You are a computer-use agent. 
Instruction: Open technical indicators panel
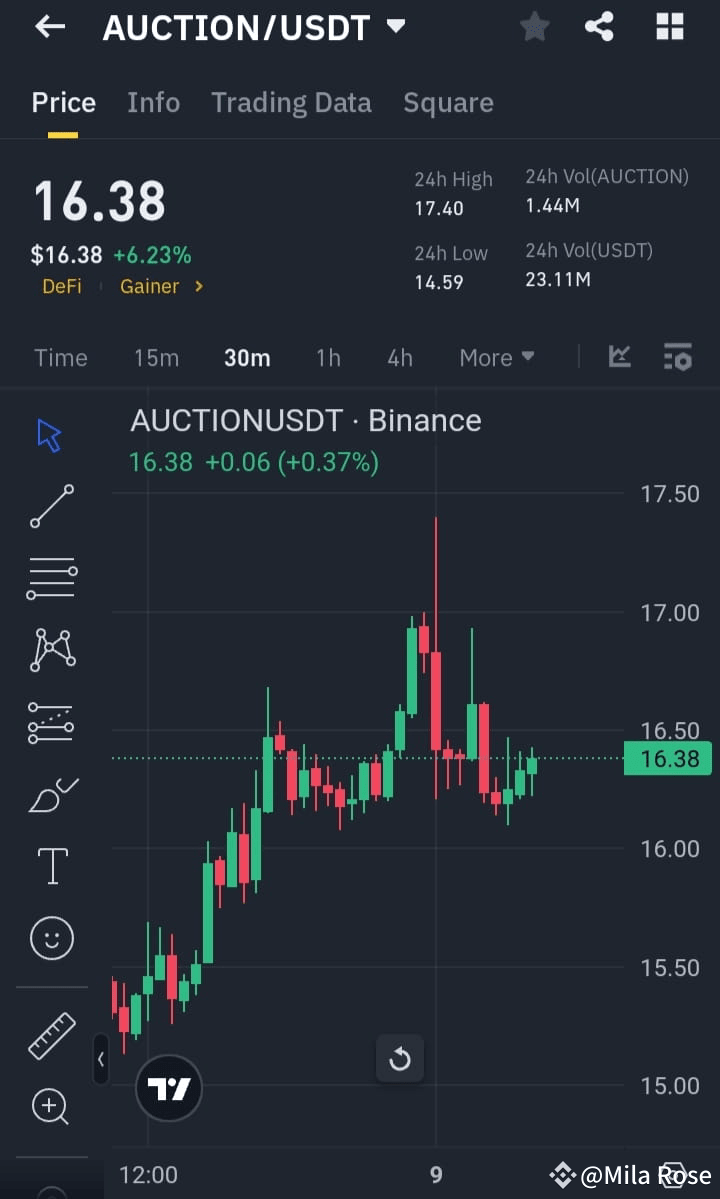click(679, 357)
